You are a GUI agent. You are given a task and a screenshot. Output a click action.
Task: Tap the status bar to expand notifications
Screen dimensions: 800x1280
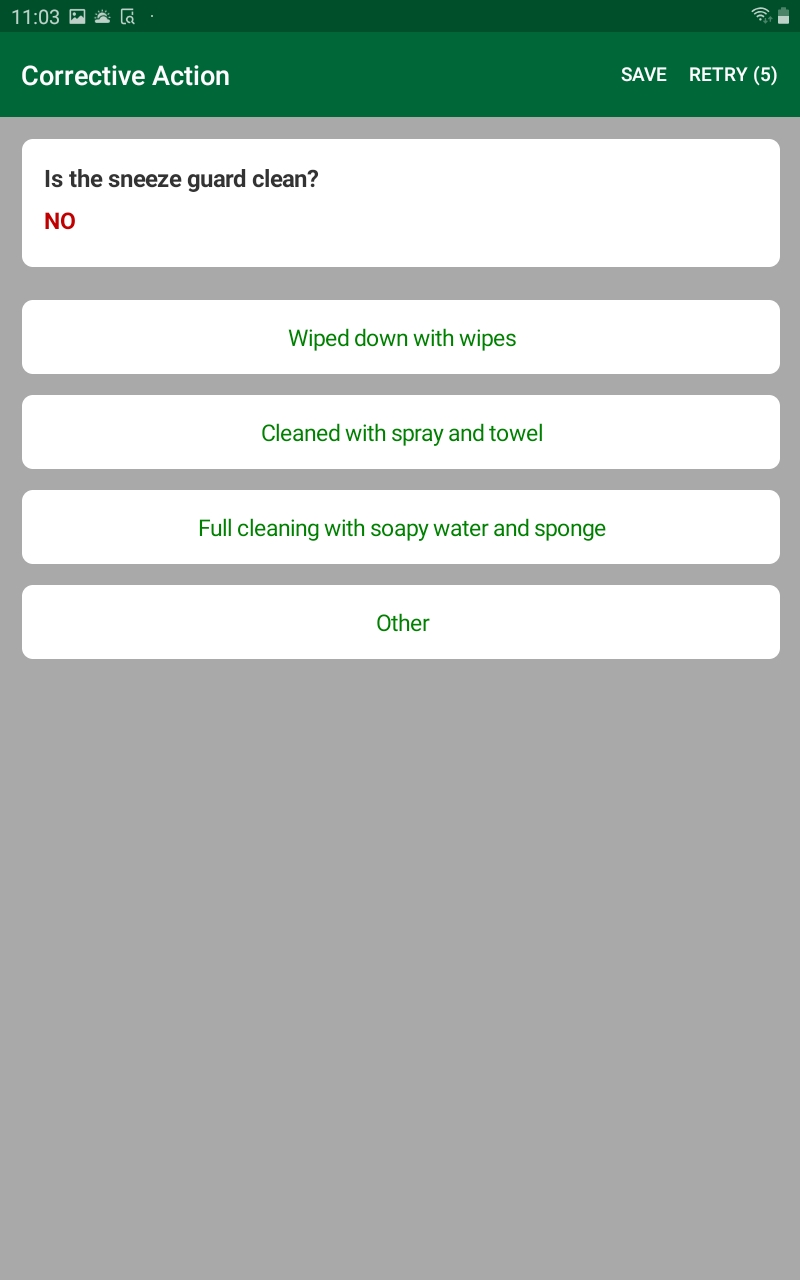click(400, 15)
